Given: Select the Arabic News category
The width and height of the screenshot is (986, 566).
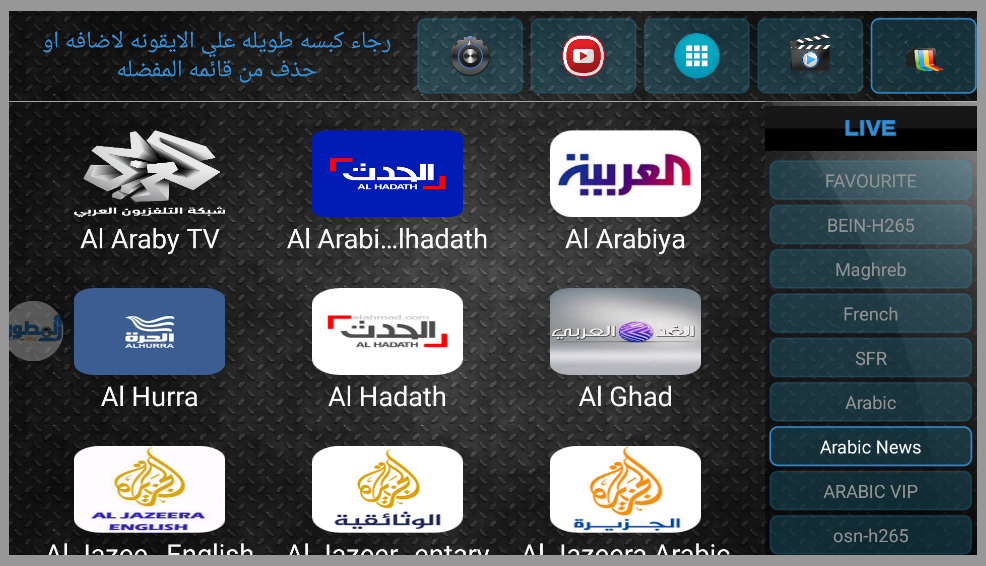Looking at the screenshot, I should [x=870, y=447].
